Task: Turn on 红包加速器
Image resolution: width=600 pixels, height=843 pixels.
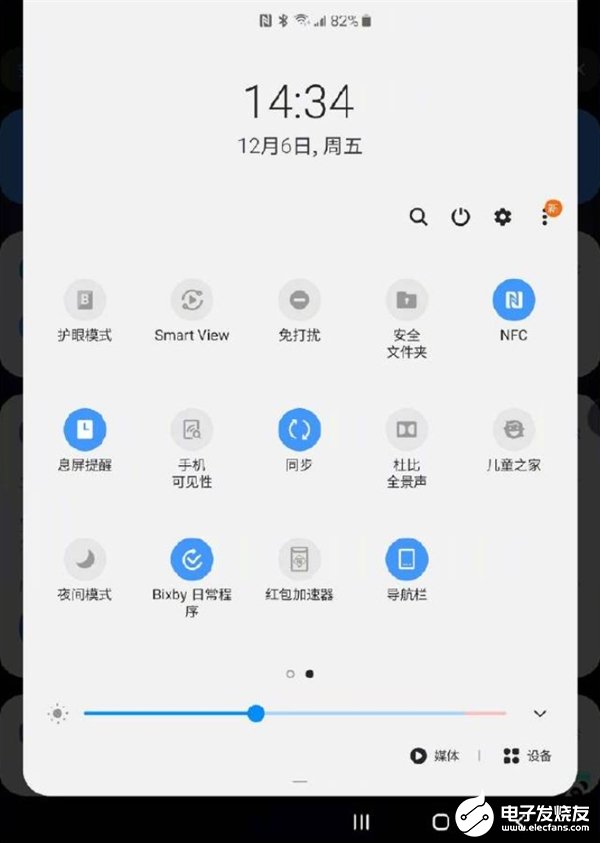Action: (x=299, y=559)
